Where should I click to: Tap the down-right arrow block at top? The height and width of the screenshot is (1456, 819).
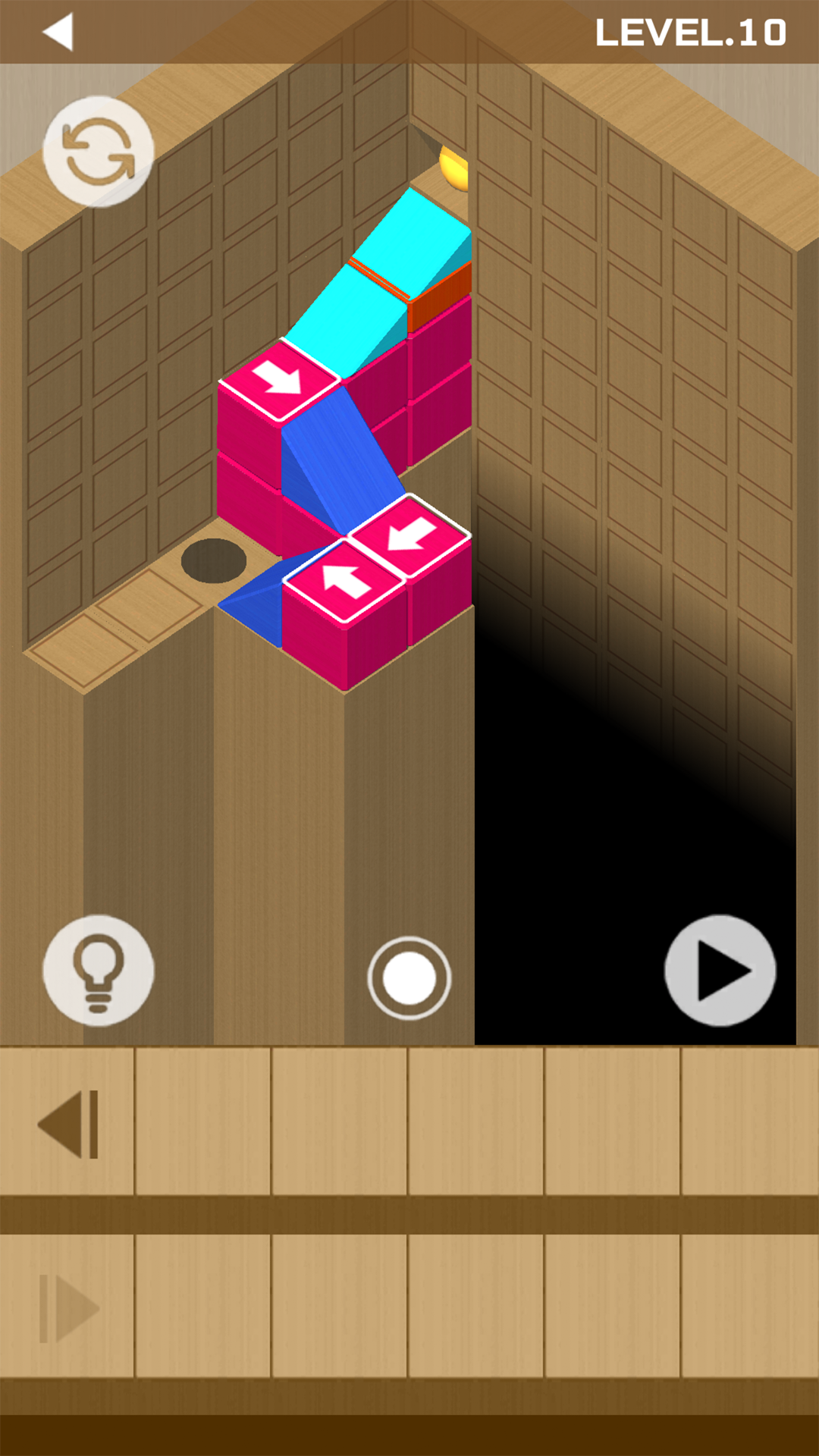(278, 378)
